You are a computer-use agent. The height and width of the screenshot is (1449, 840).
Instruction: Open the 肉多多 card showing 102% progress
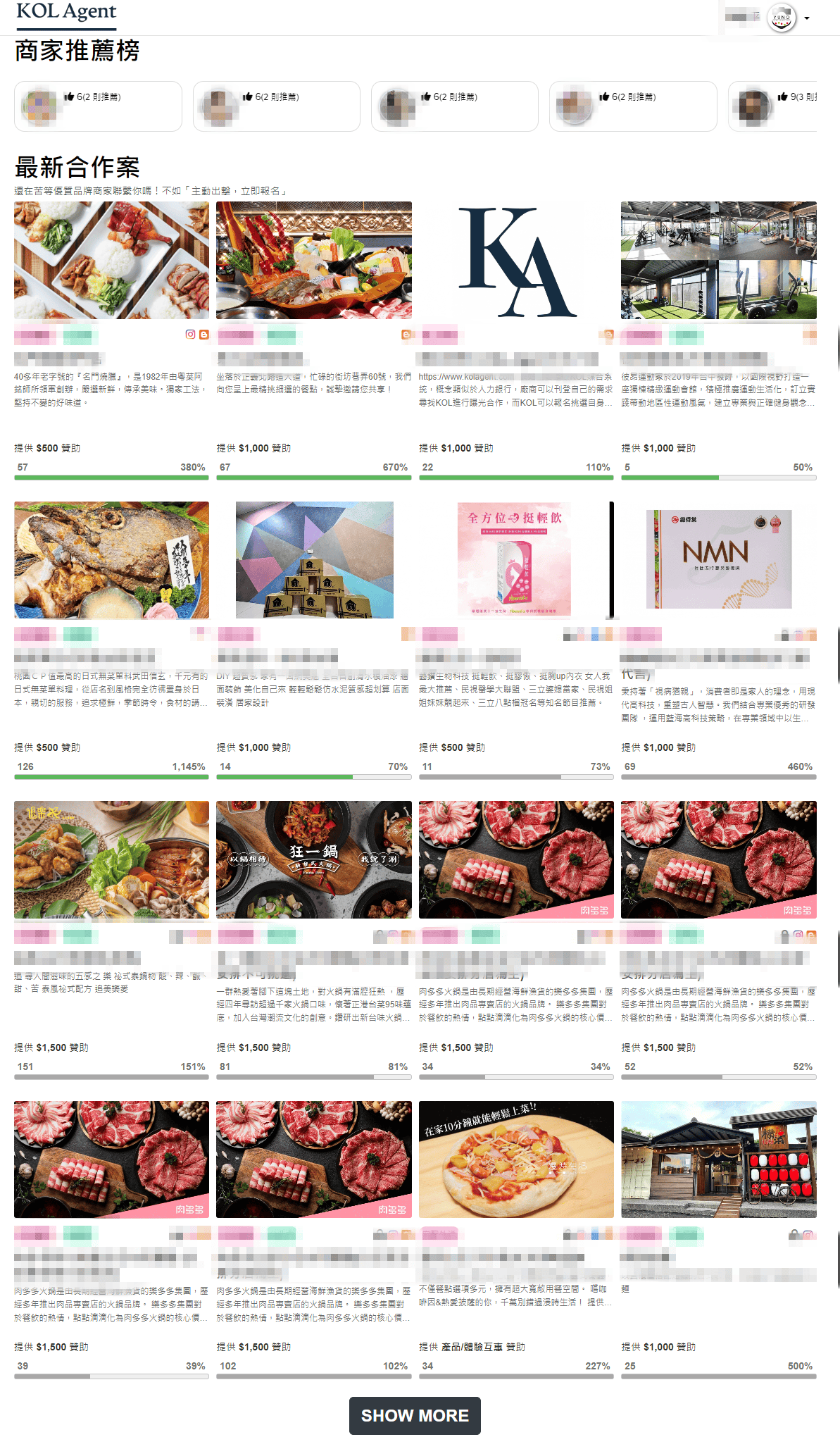point(314,1159)
